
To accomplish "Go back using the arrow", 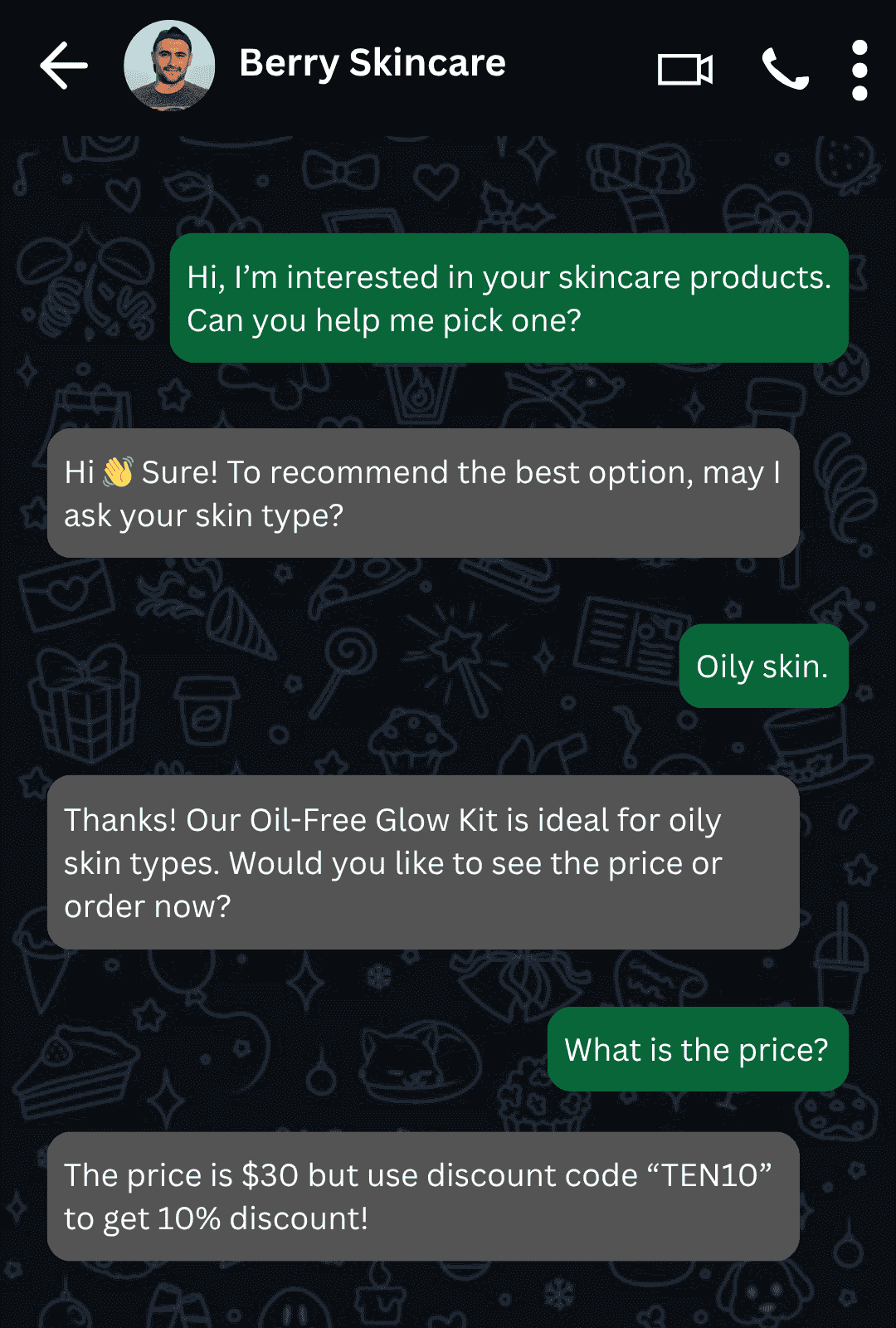I will 64,66.
